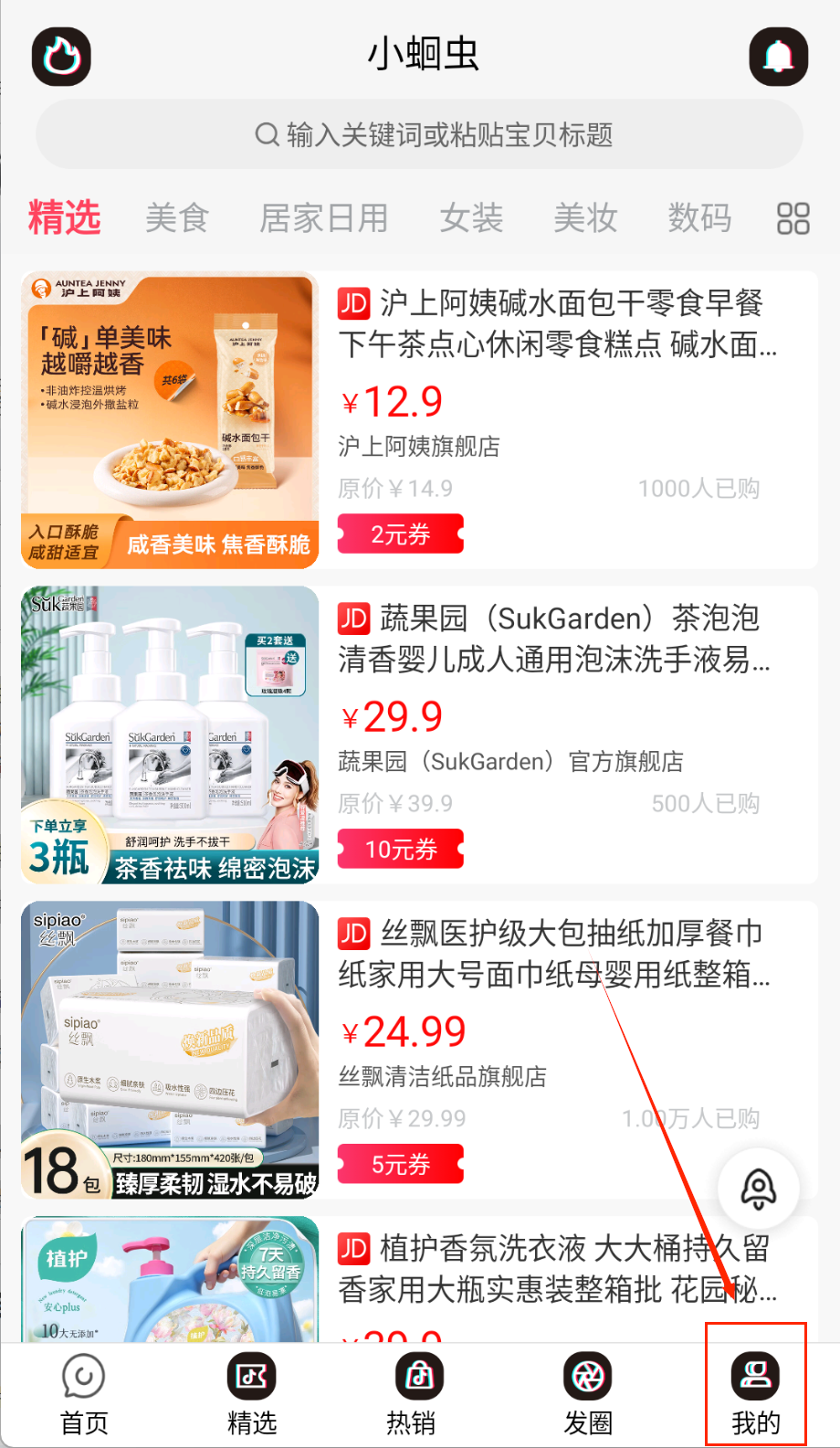The height and width of the screenshot is (1448, 840).
Task: Claim the 10元券 coupon
Action: click(x=401, y=850)
